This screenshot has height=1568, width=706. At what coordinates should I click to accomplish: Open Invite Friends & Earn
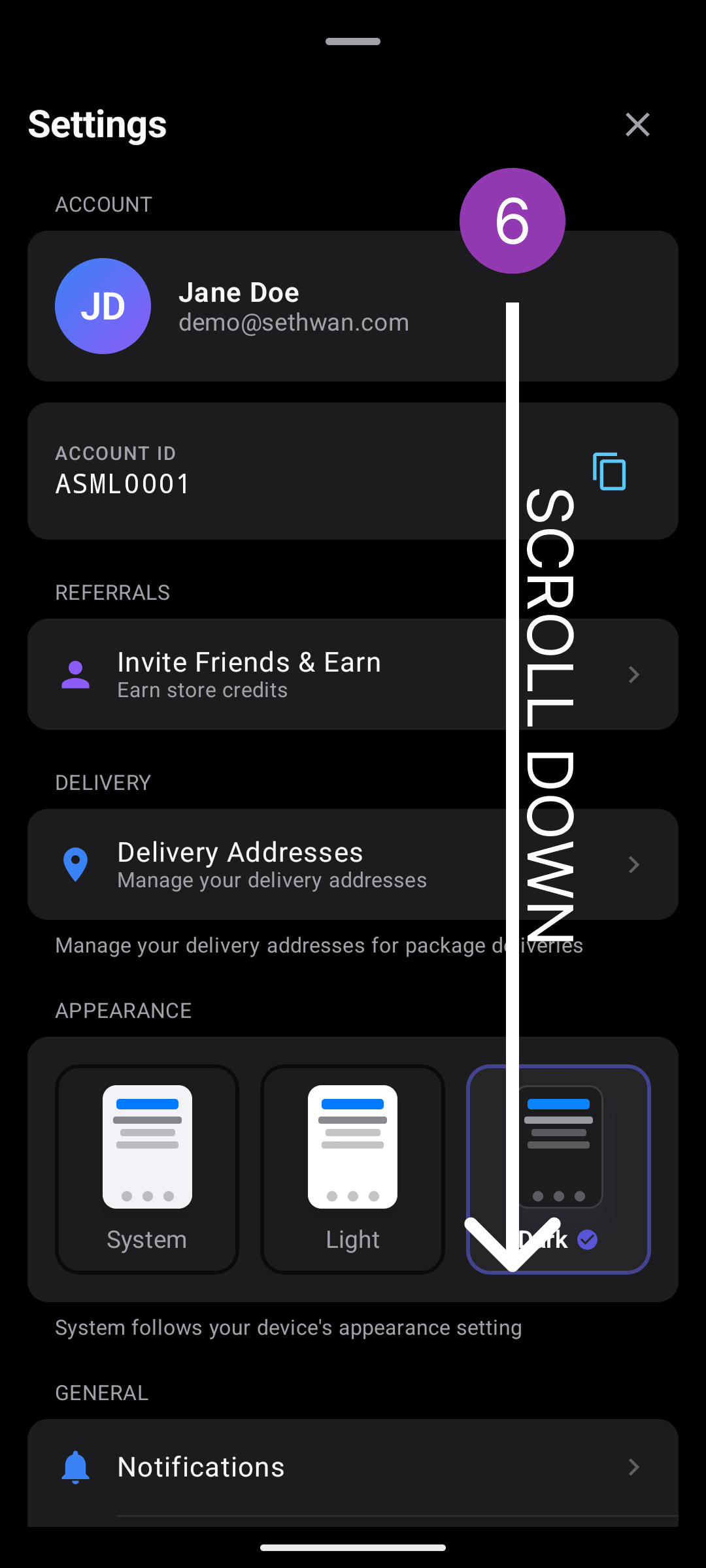click(x=353, y=674)
